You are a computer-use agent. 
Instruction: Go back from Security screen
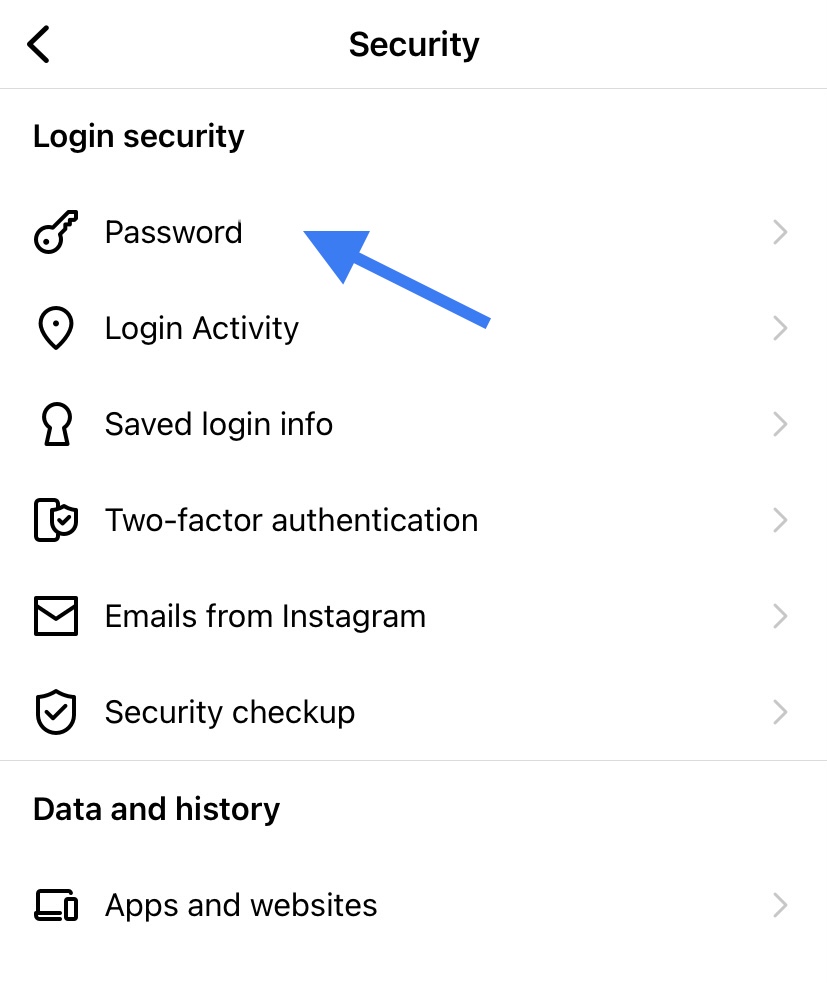point(38,45)
